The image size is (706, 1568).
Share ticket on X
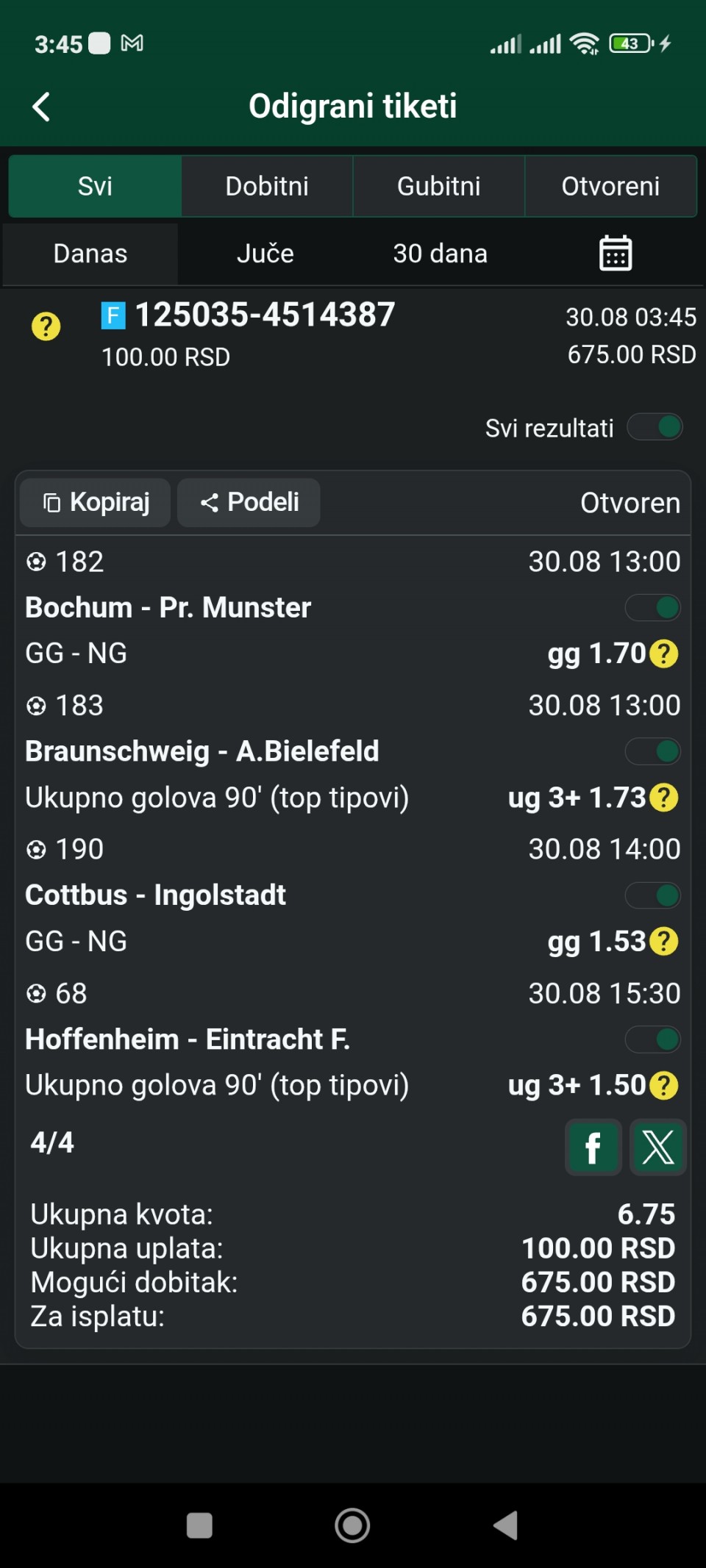click(x=658, y=1148)
